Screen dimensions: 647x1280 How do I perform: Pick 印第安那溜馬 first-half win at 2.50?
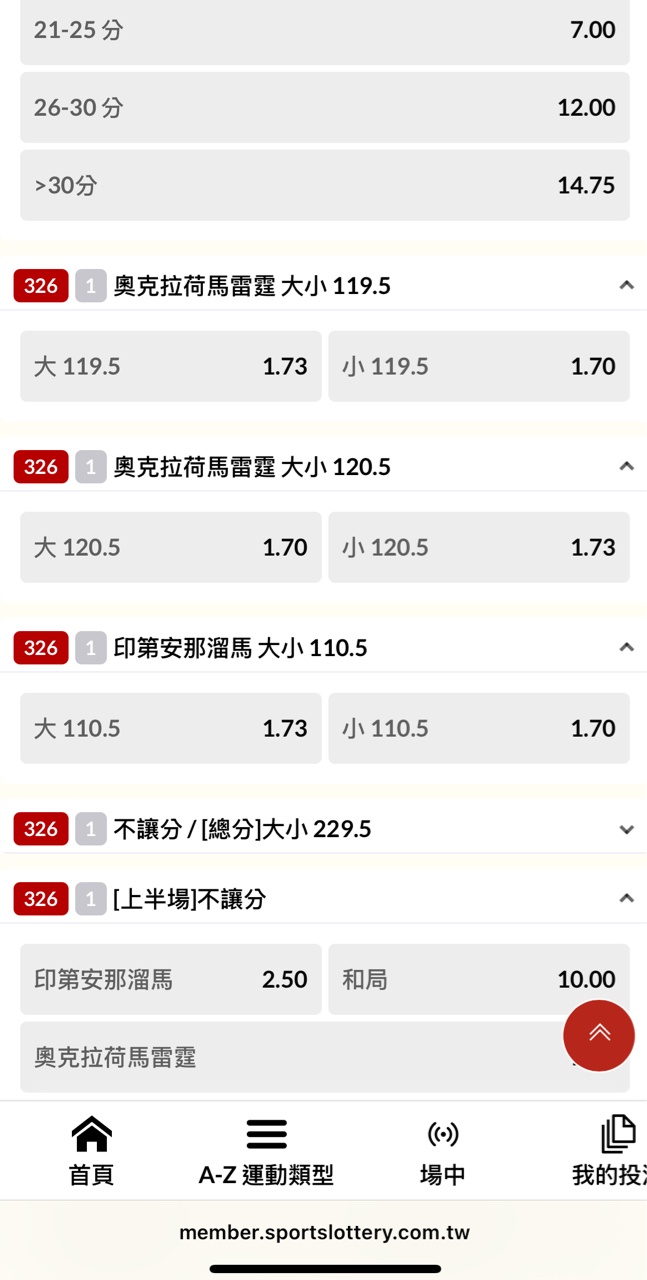click(171, 979)
